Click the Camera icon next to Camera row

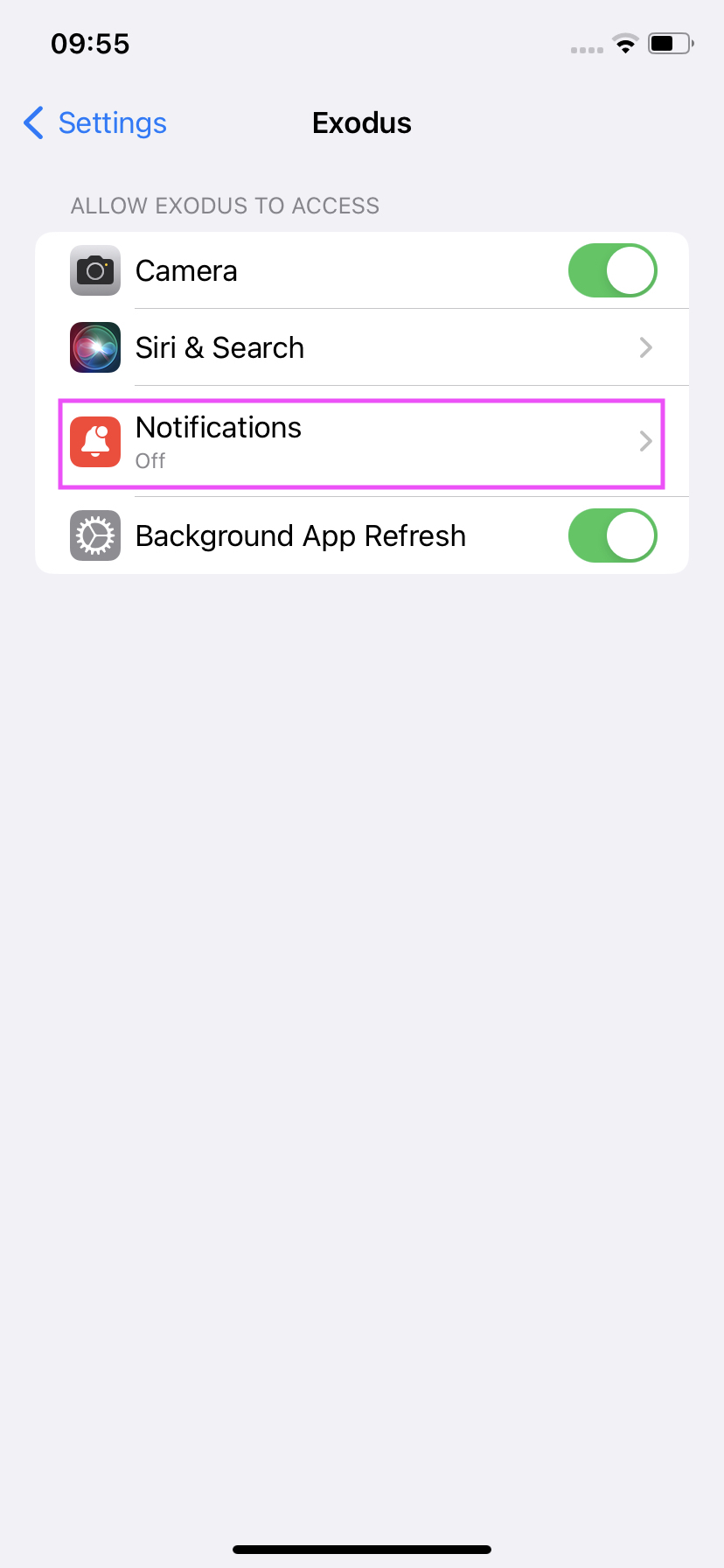[94, 270]
